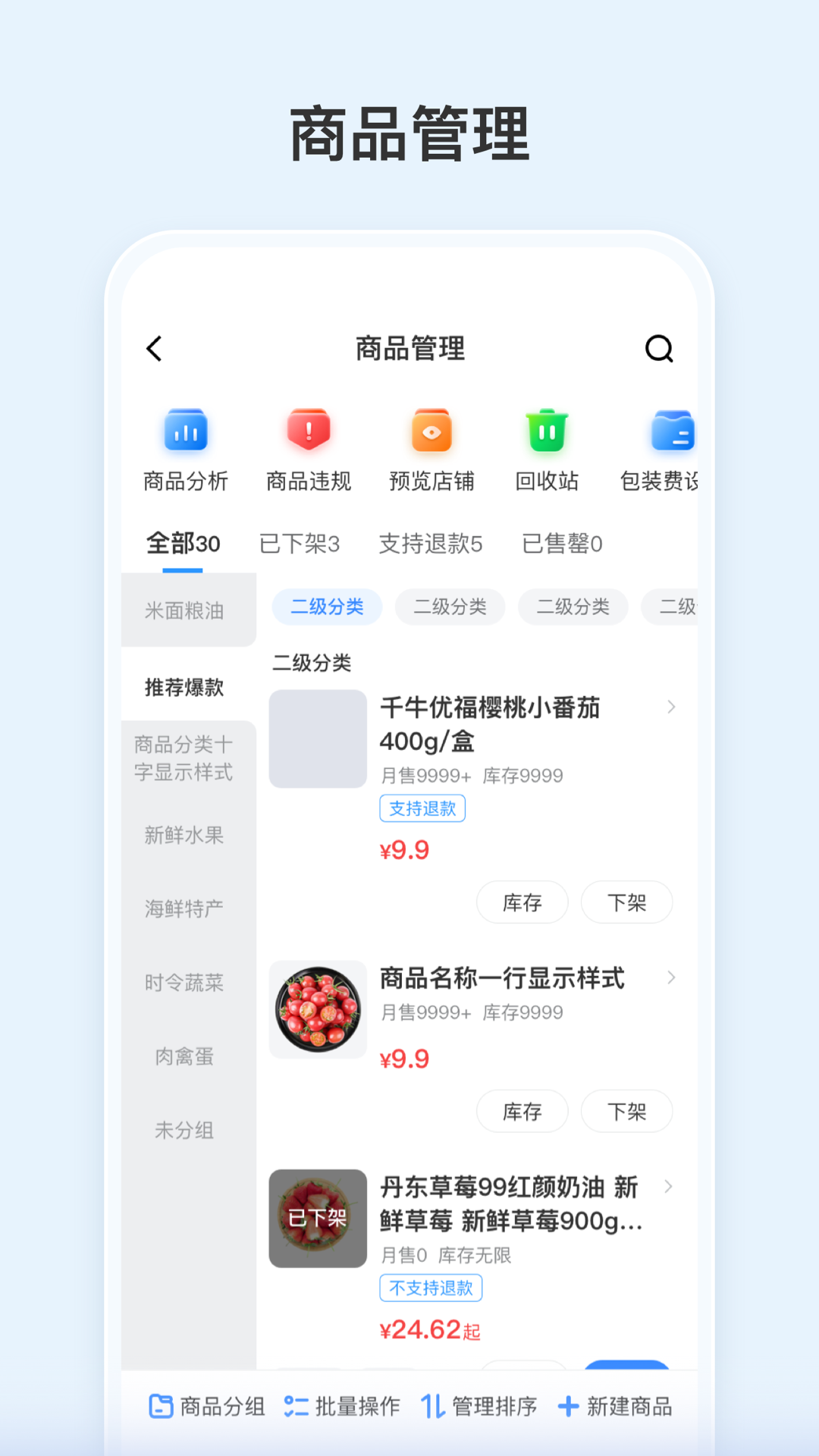Switch to the 已下架3 tab

(x=297, y=544)
